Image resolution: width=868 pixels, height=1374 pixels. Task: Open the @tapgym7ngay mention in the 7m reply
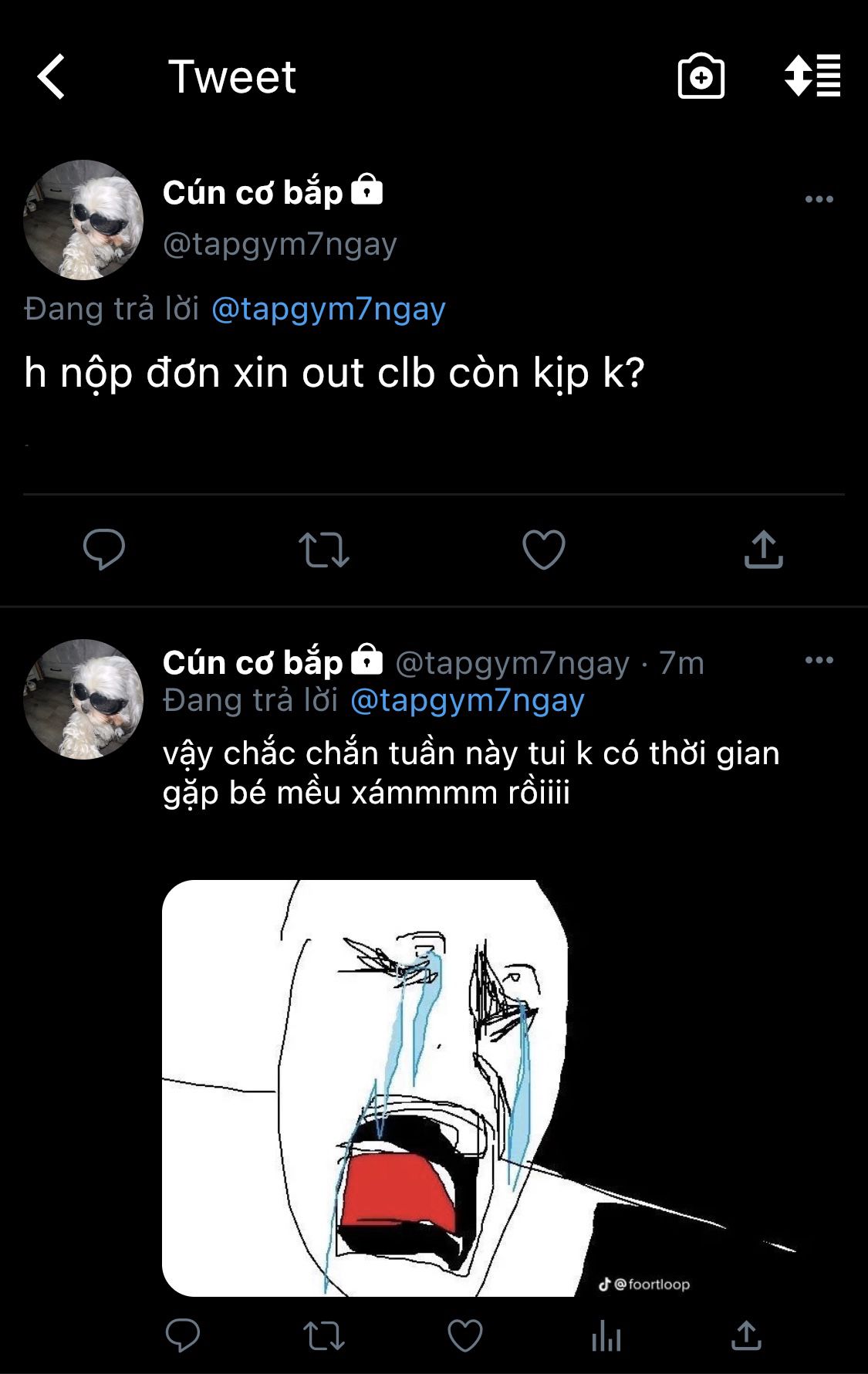click(467, 700)
